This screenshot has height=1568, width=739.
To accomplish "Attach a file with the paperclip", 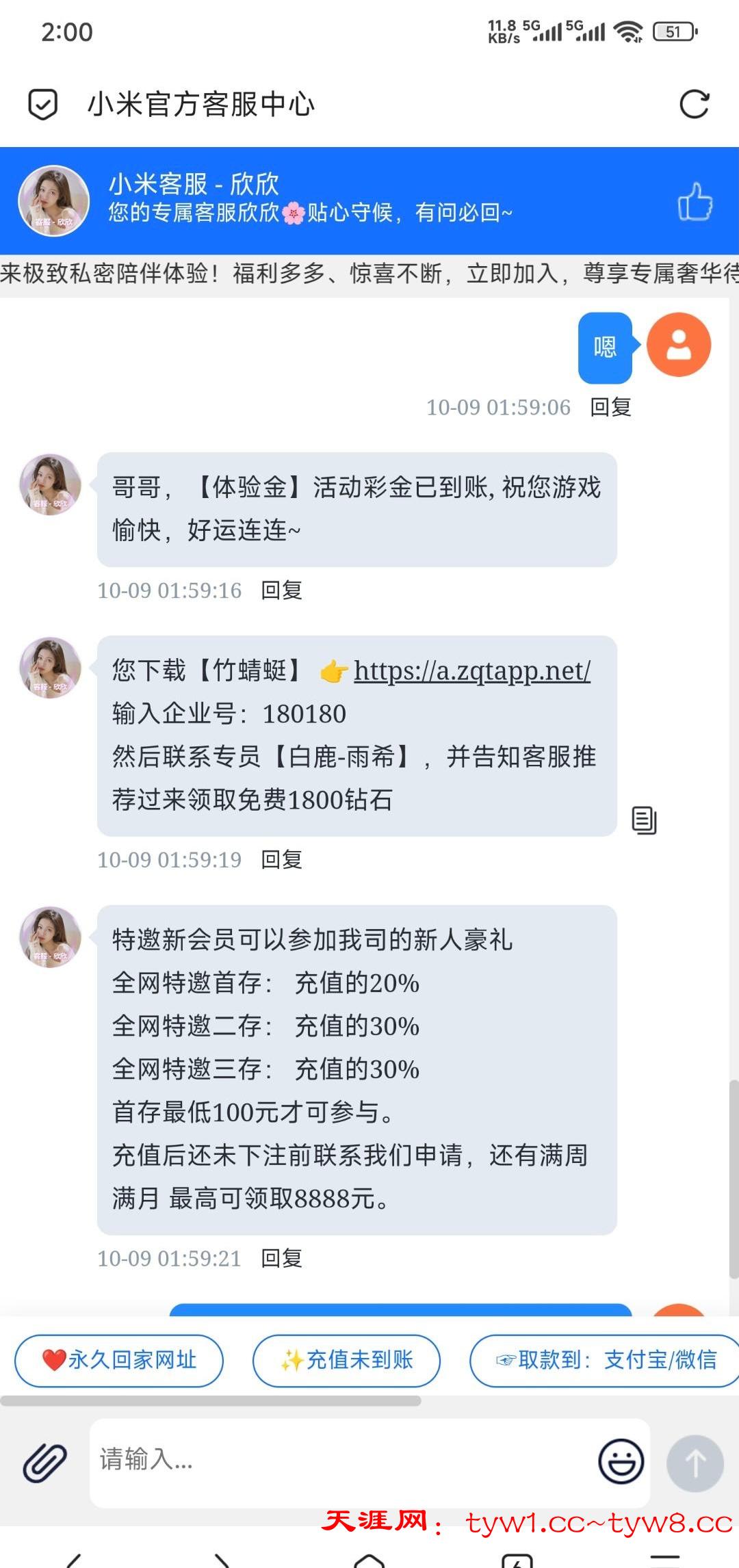I will (45, 1463).
